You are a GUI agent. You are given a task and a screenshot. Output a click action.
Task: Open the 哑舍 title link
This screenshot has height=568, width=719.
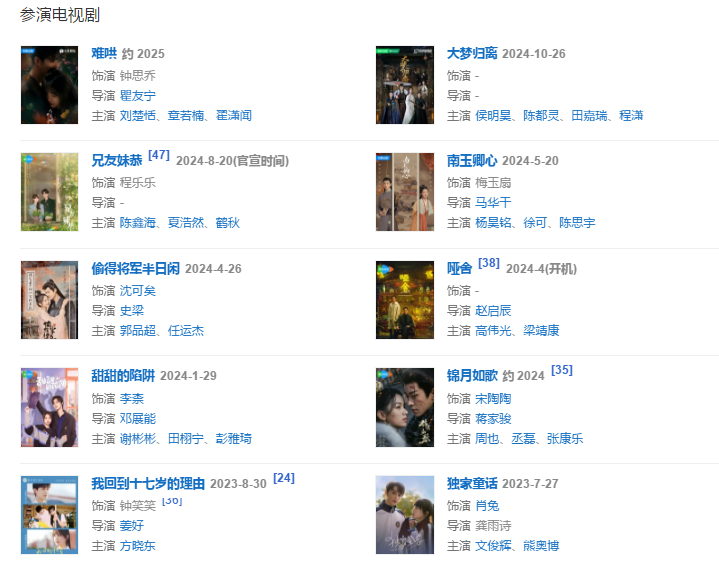(459, 268)
